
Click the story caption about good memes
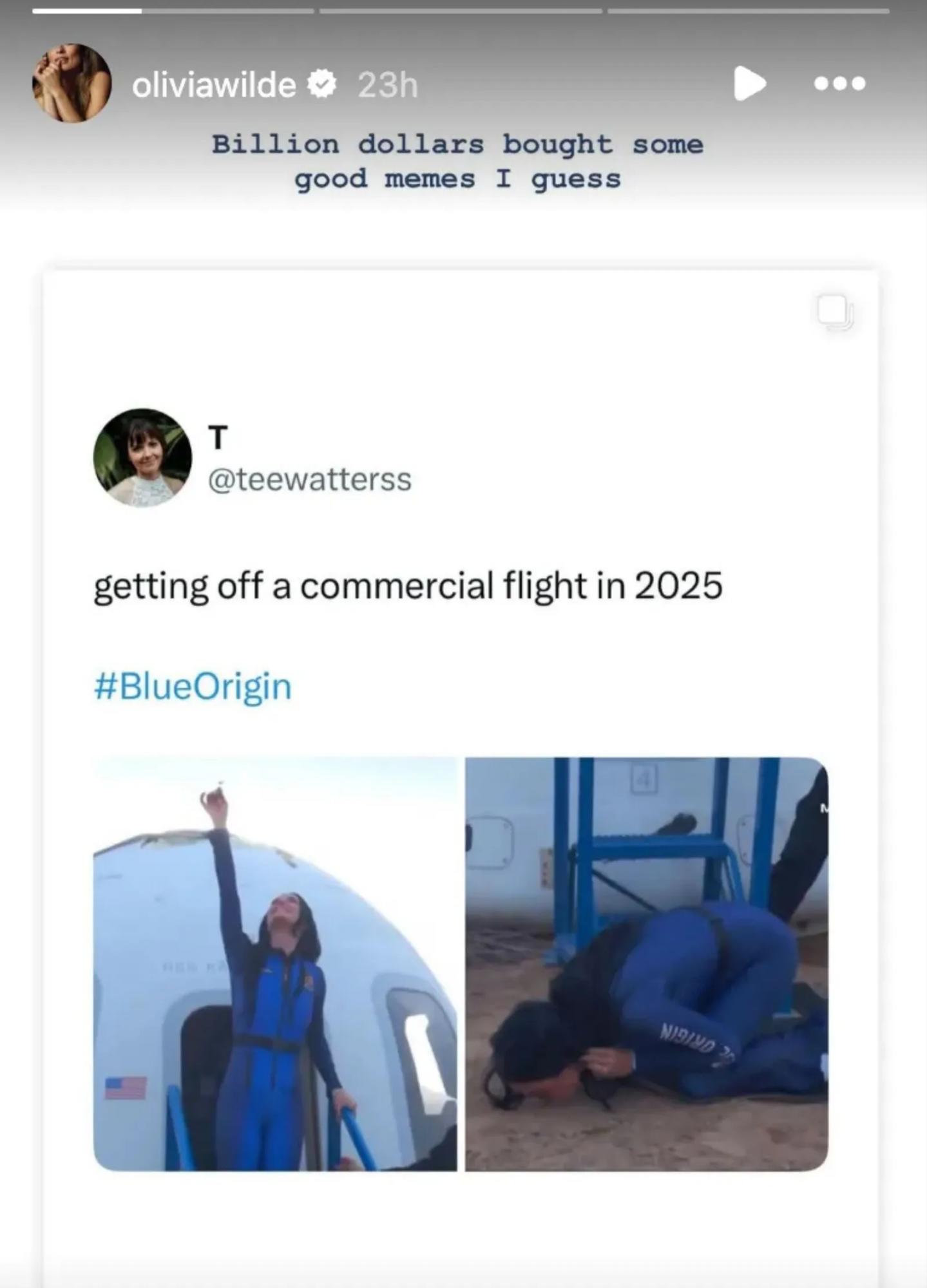[x=457, y=161]
